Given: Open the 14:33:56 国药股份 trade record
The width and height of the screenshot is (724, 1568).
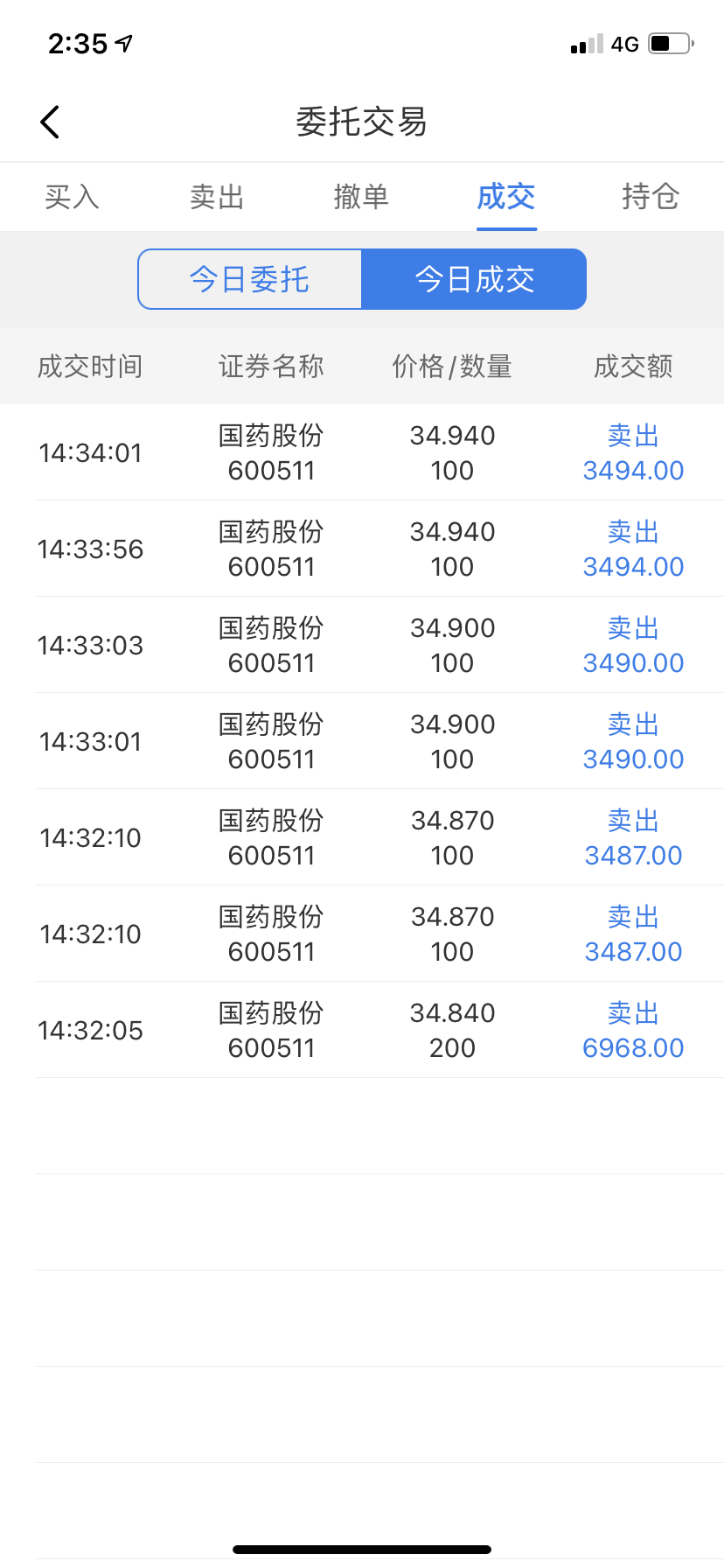Looking at the screenshot, I should 362,549.
